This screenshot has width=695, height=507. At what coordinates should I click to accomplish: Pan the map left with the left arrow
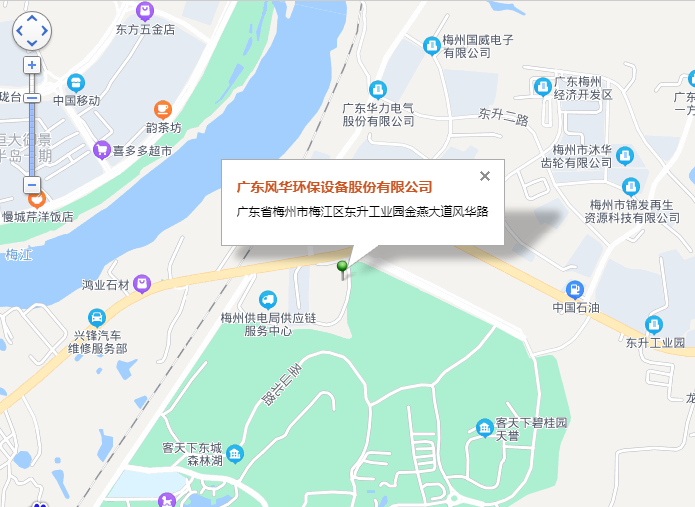pos(20,31)
